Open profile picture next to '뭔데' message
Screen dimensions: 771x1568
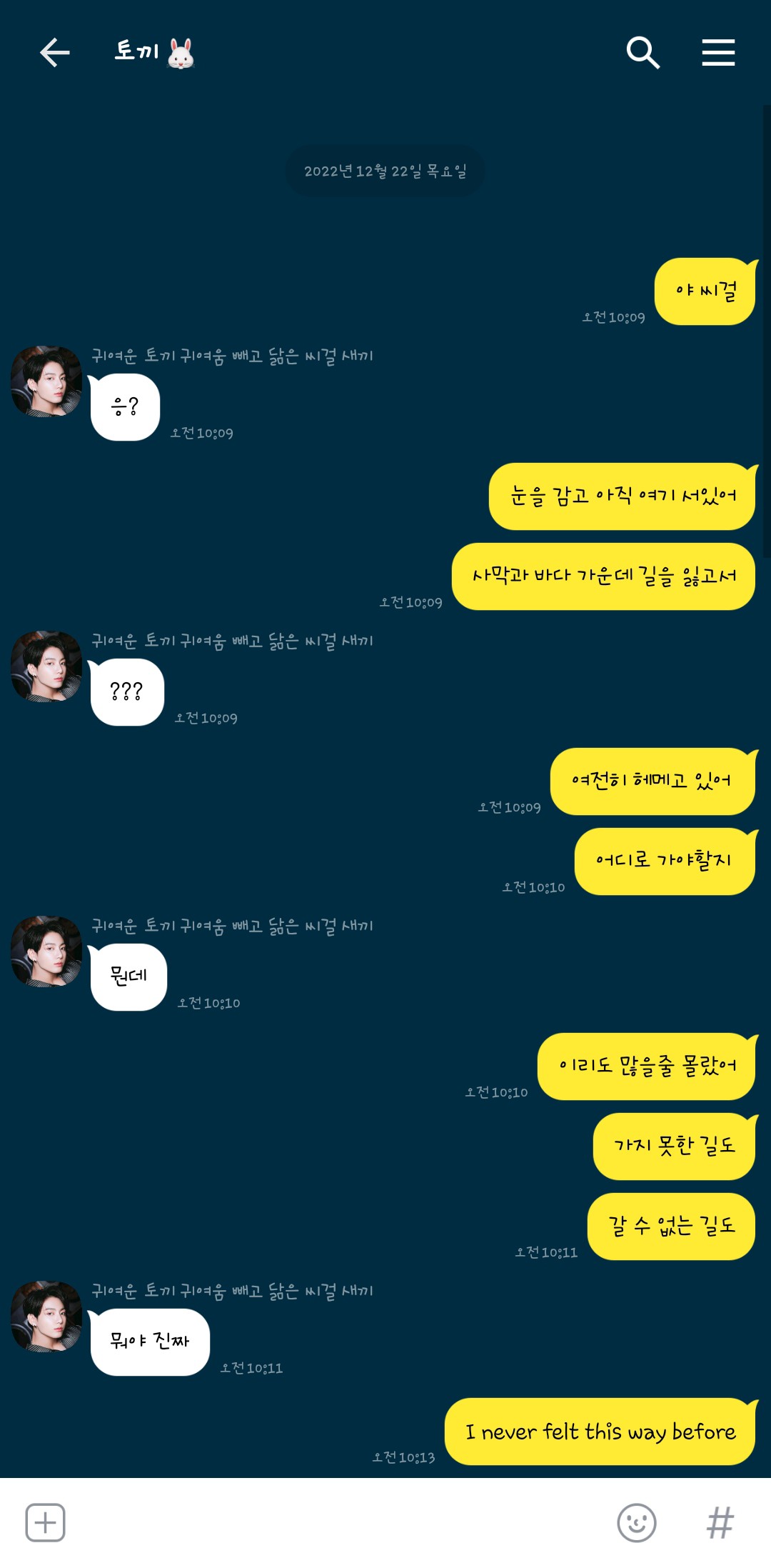pos(46,952)
